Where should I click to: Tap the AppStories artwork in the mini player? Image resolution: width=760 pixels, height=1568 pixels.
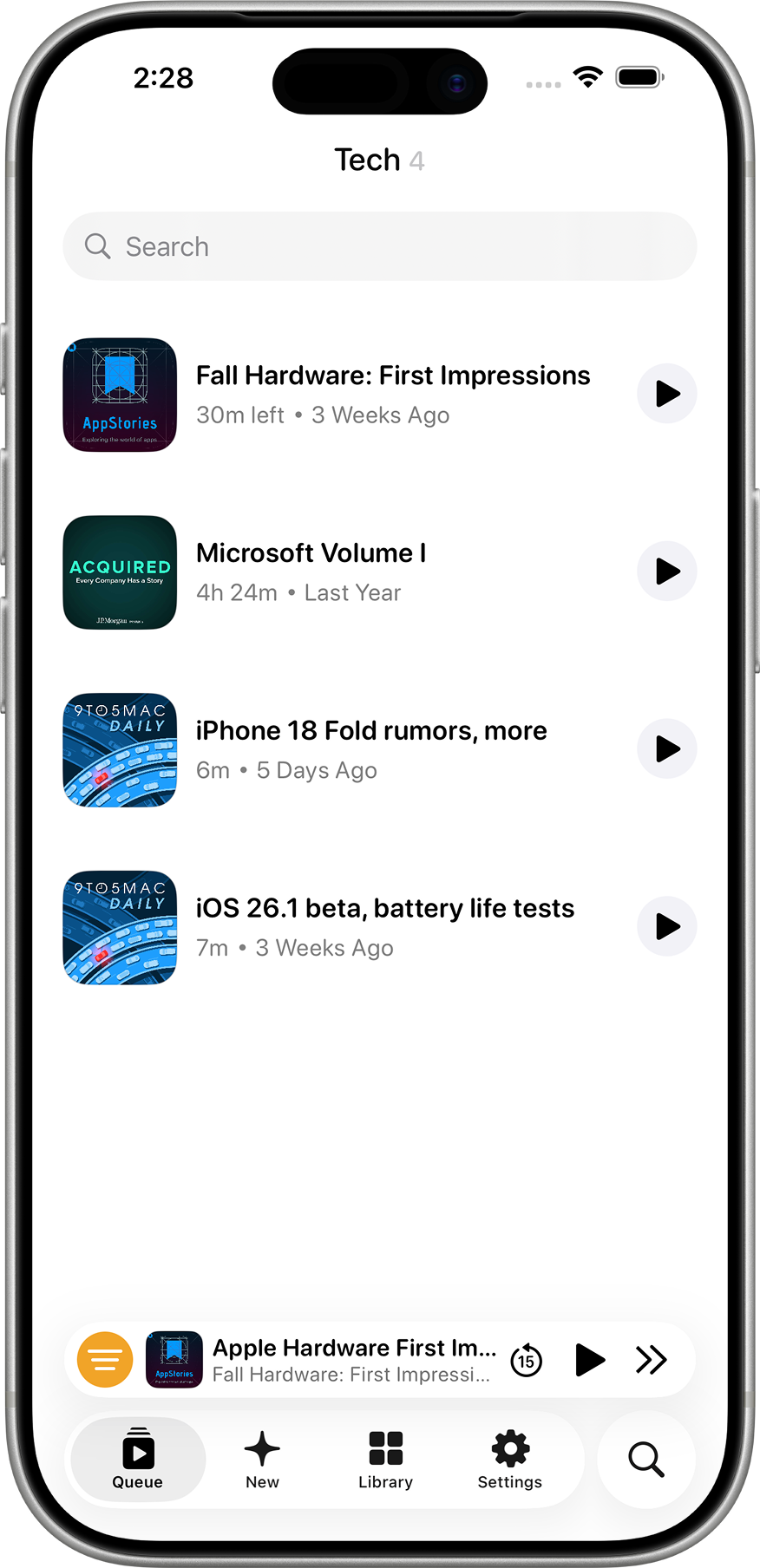click(x=174, y=1360)
